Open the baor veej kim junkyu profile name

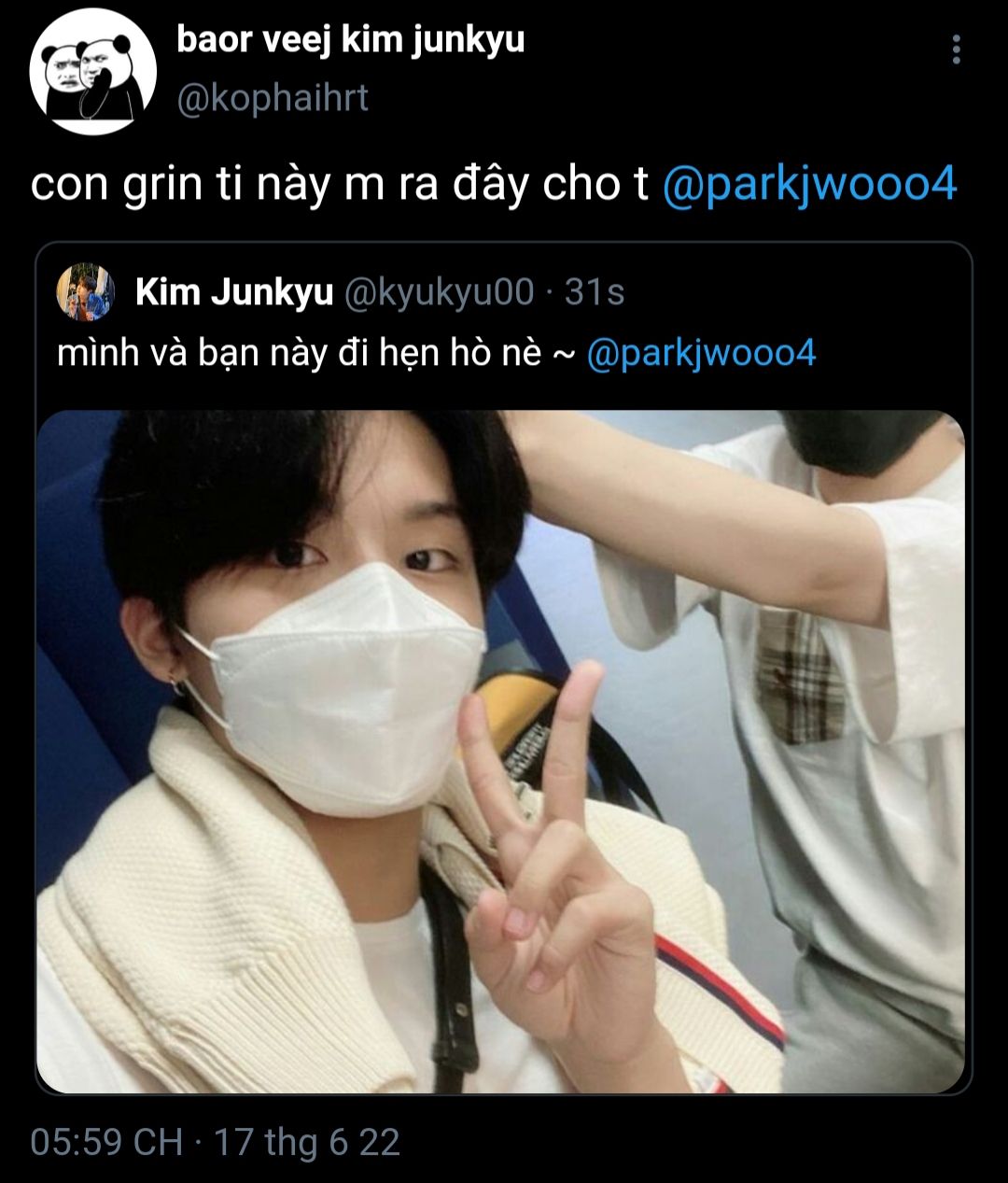tap(350, 41)
